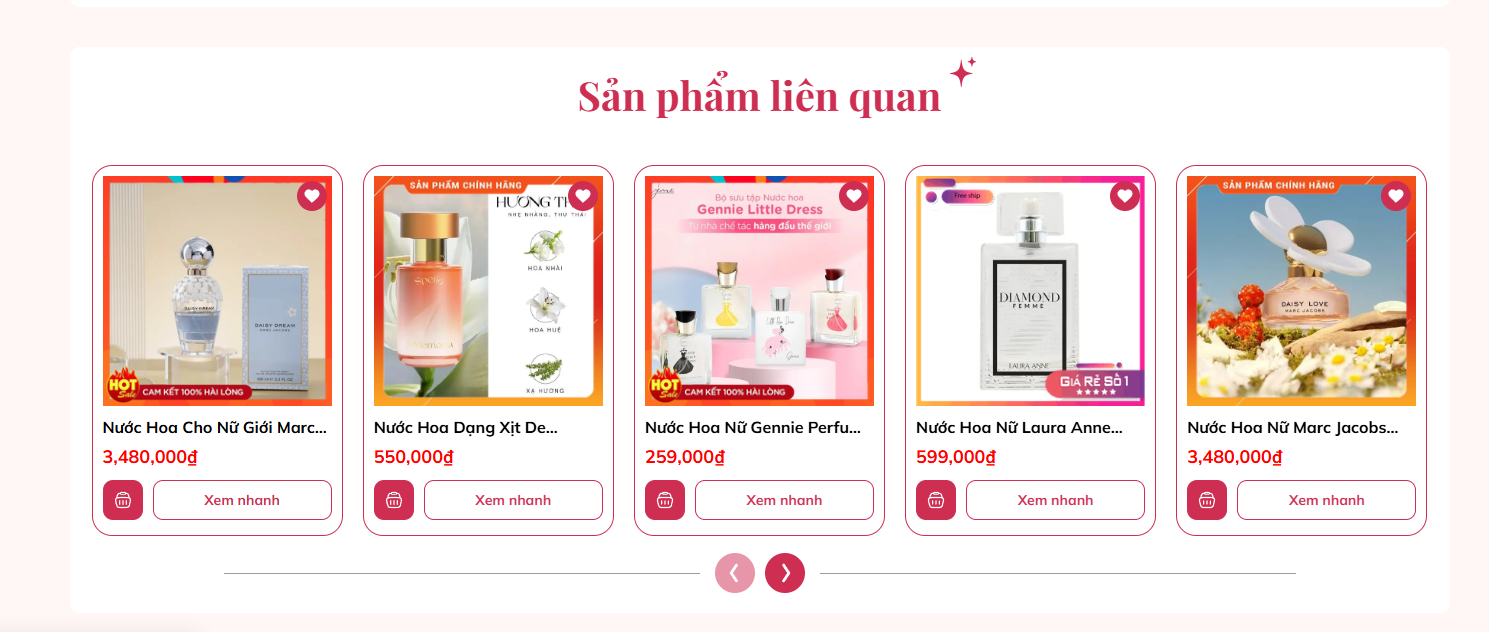
Task: Like the Nước Hoa Cho Nữ Giới Marc product
Action: click(x=312, y=196)
